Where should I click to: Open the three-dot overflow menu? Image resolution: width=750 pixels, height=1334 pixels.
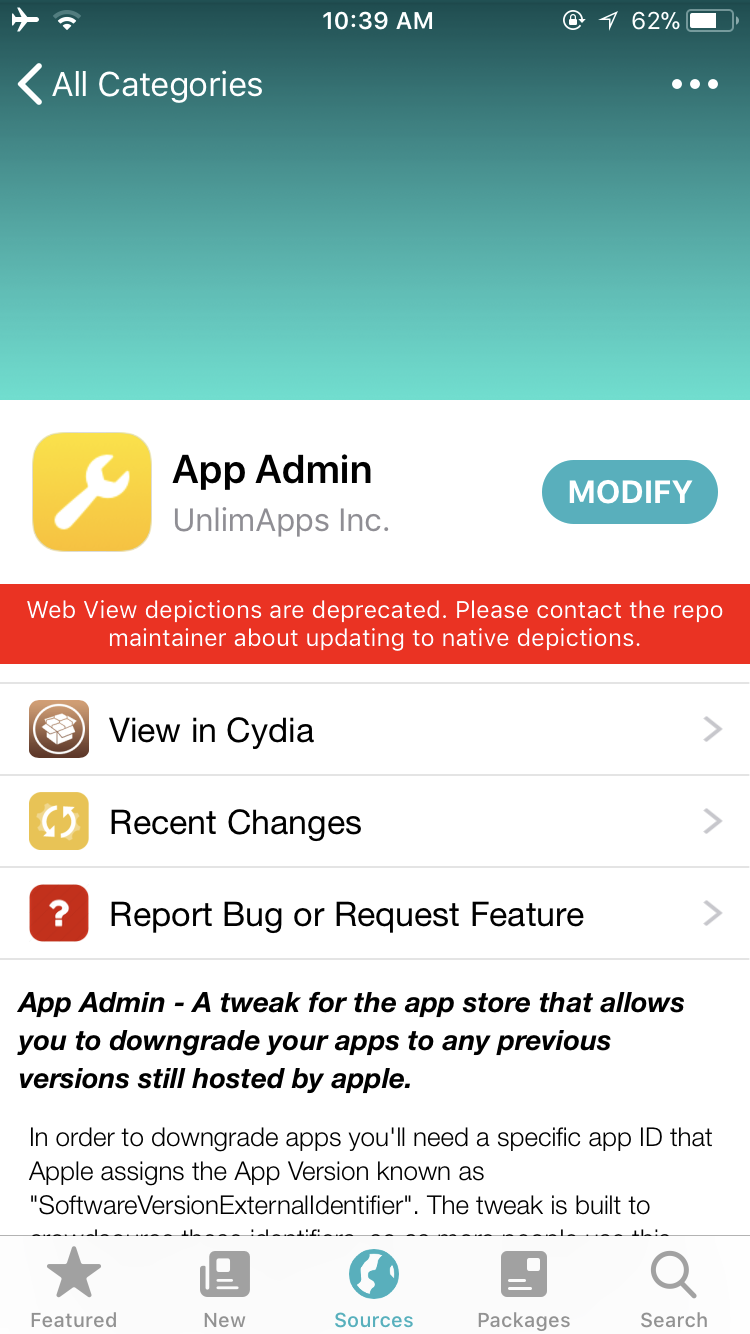(x=695, y=85)
